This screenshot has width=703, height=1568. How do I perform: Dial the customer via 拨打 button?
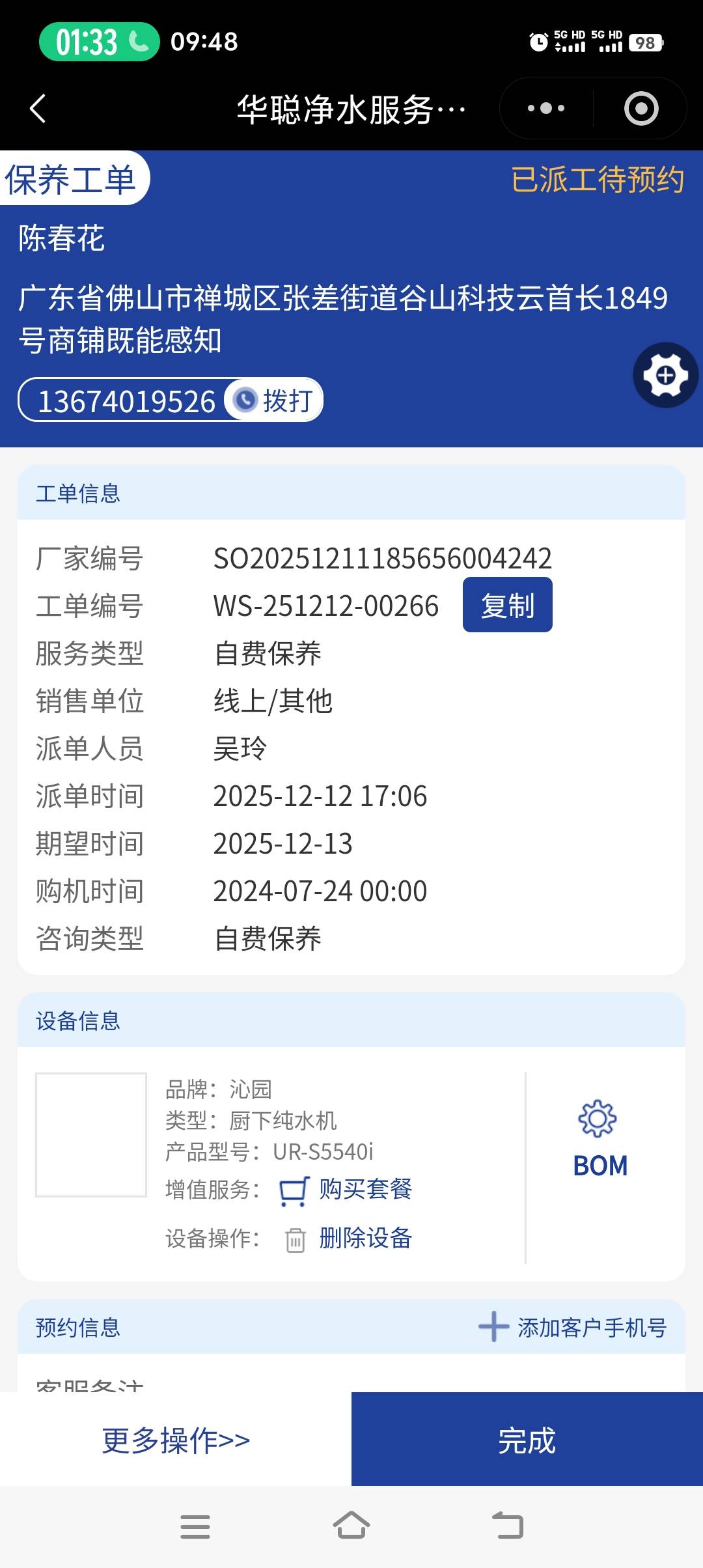[275, 400]
